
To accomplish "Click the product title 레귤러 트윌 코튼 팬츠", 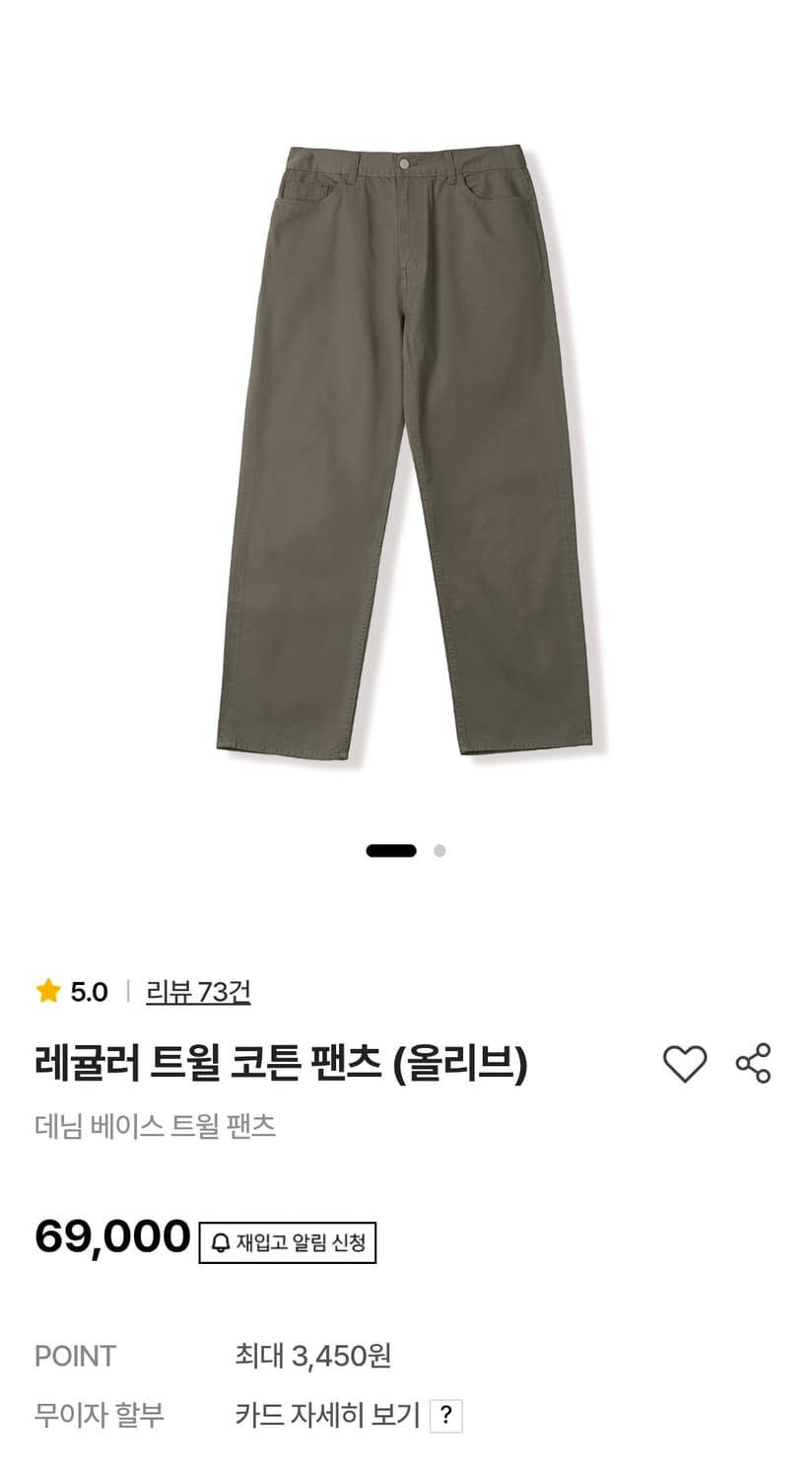I will (280, 1063).
